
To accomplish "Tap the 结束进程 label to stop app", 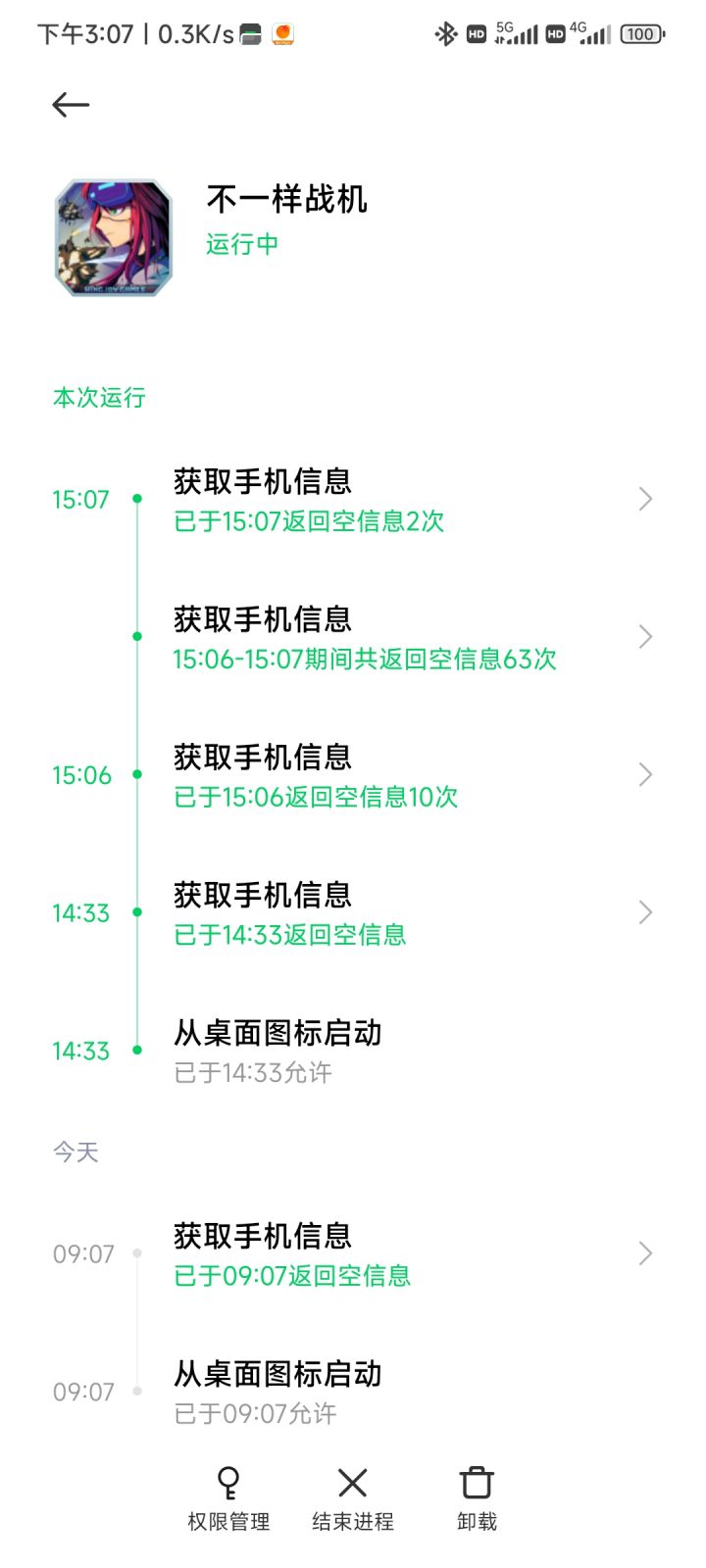I will [351, 1522].
